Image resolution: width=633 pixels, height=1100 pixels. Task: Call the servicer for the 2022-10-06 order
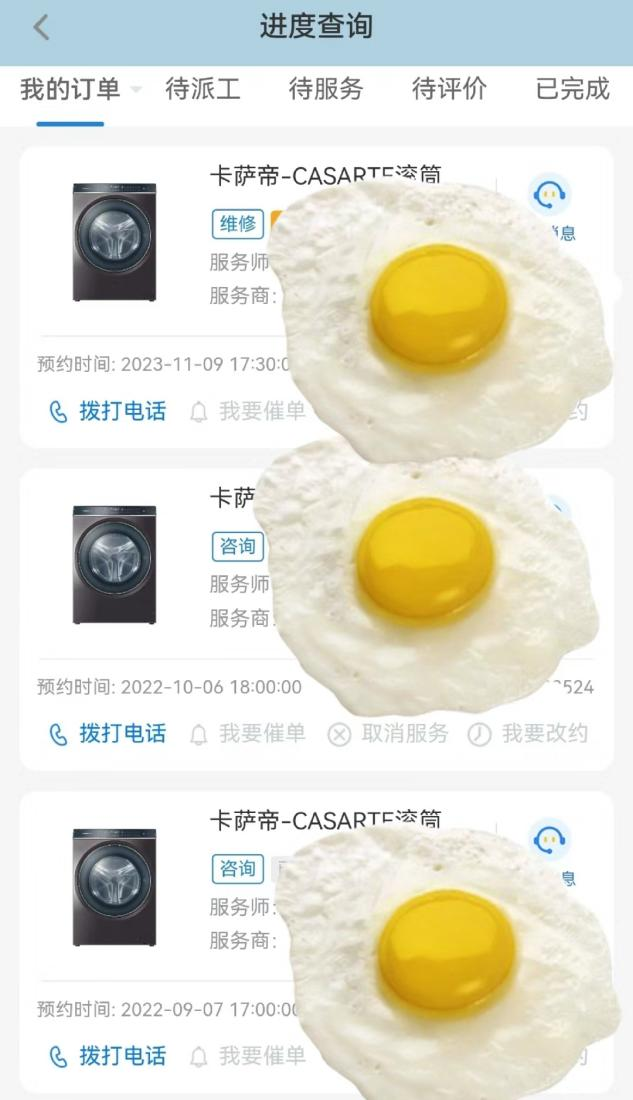coord(108,734)
